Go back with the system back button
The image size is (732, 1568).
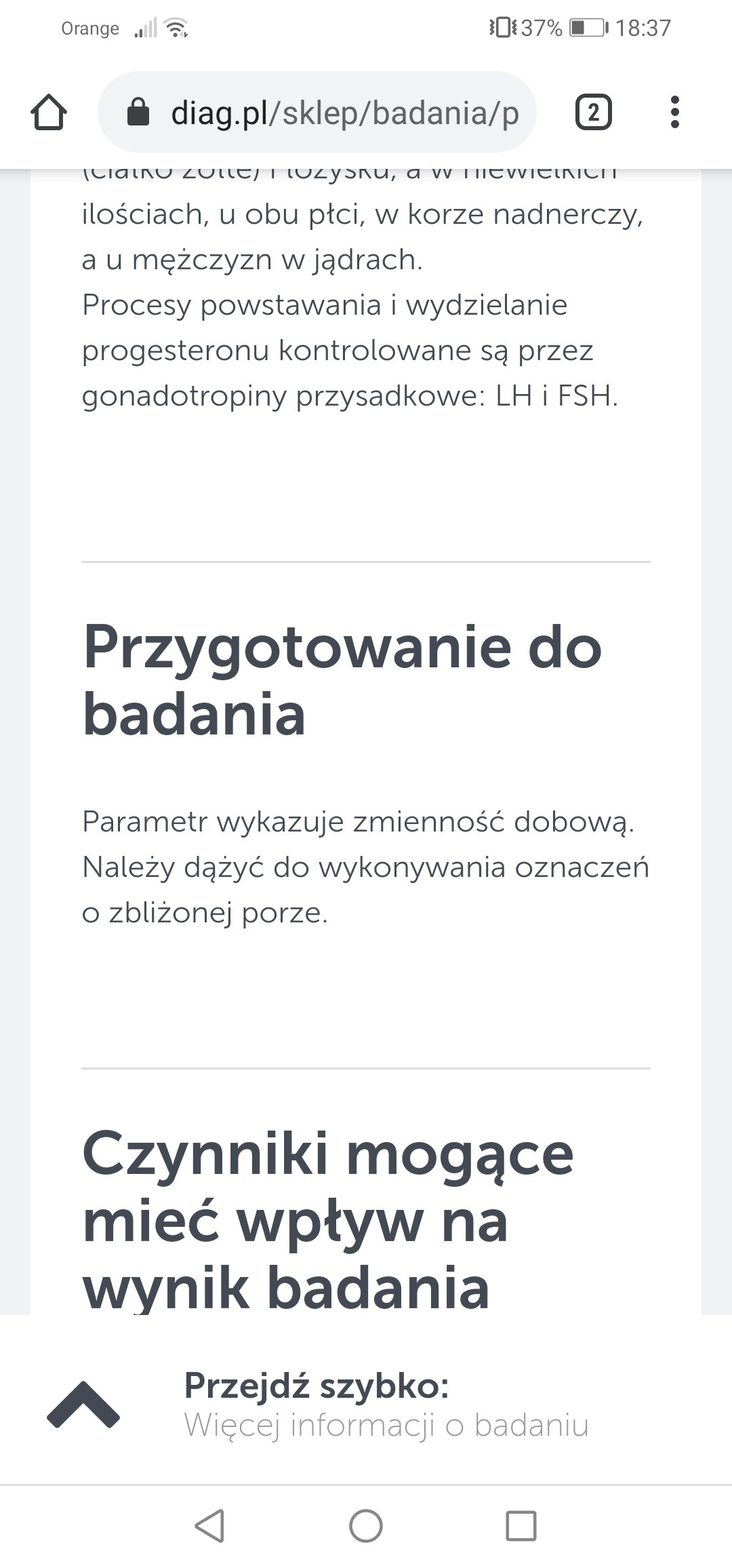point(209,1526)
